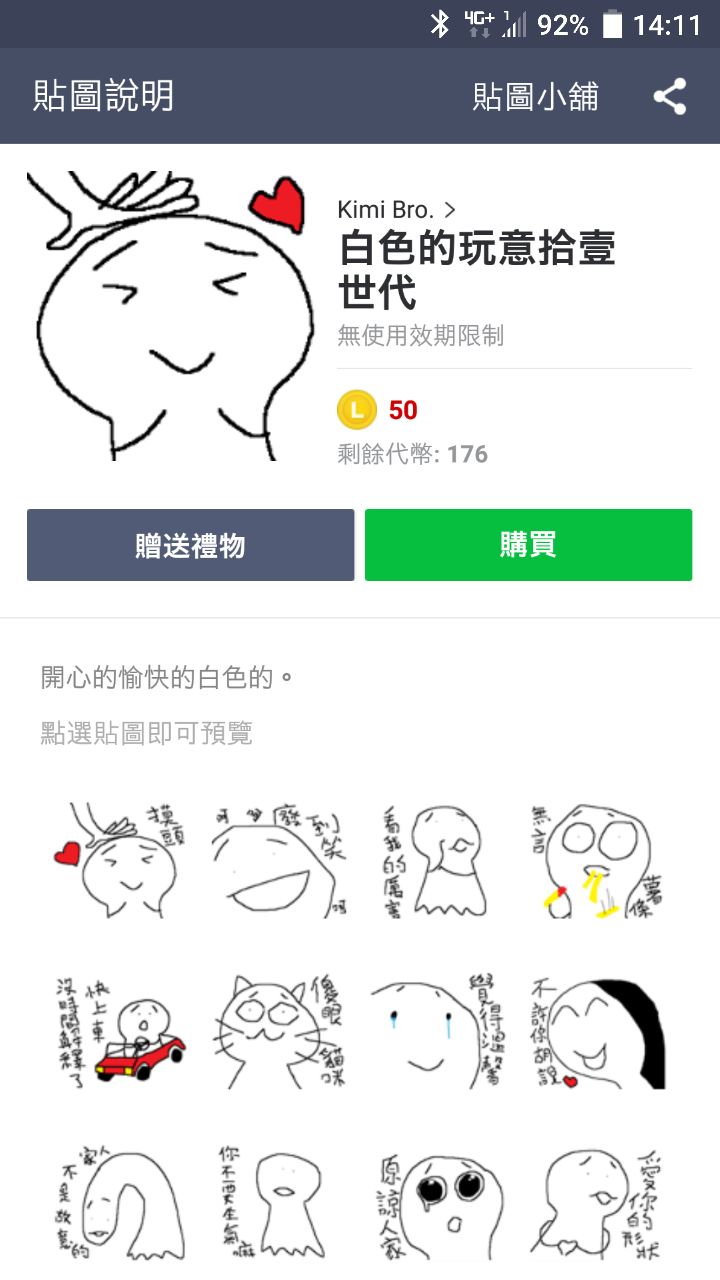Tap 購買 to buy the sticker pack
720x1280 pixels.
(x=528, y=545)
